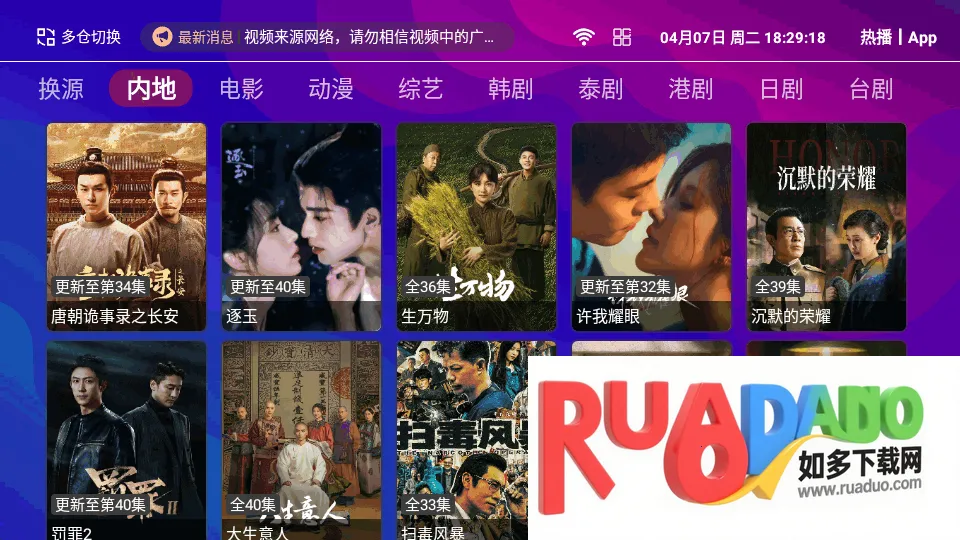Viewport: 960px width, 540px height.
Task: Open the grid apps icon
Action: point(622,37)
